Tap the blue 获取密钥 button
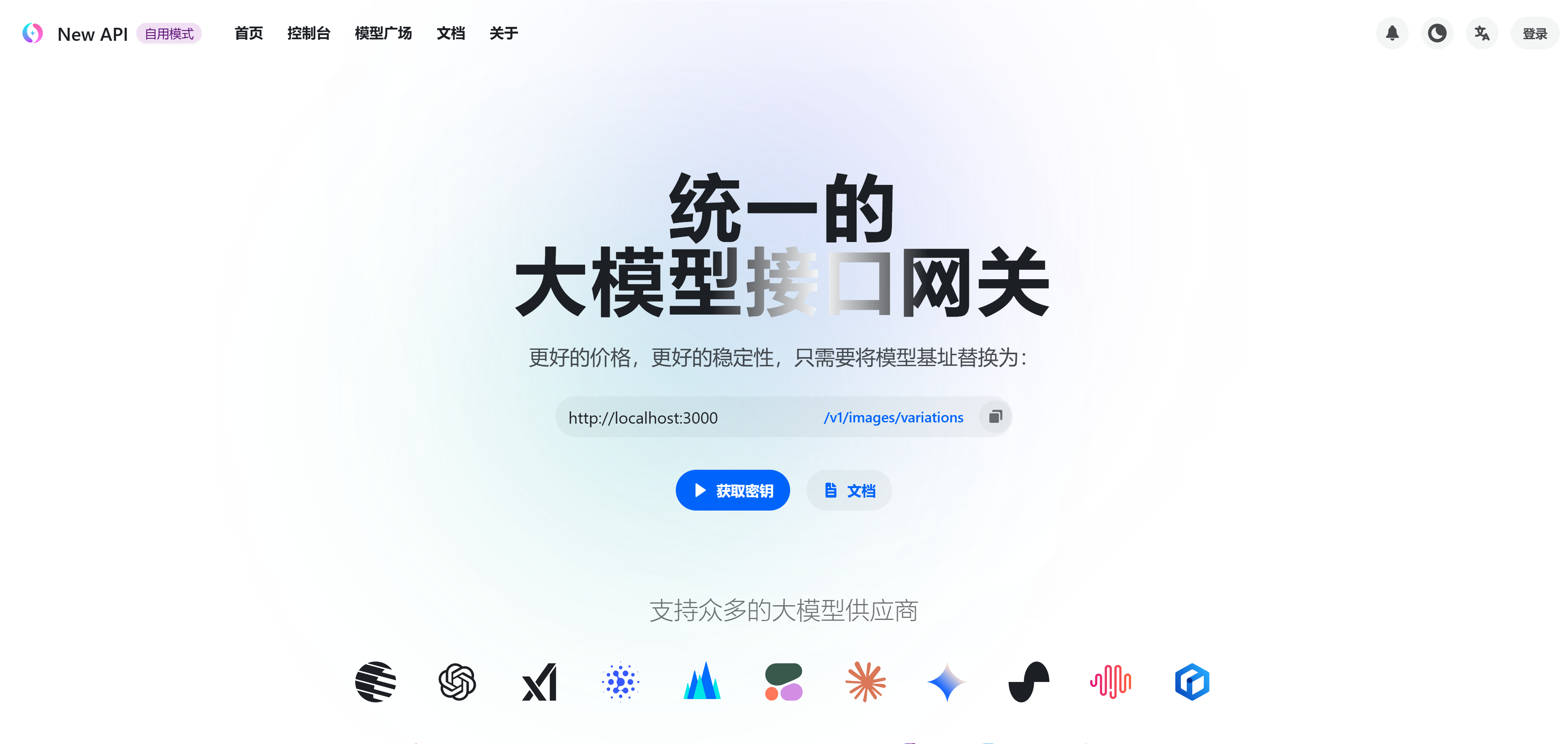This screenshot has width=1568, height=744. 732,490
